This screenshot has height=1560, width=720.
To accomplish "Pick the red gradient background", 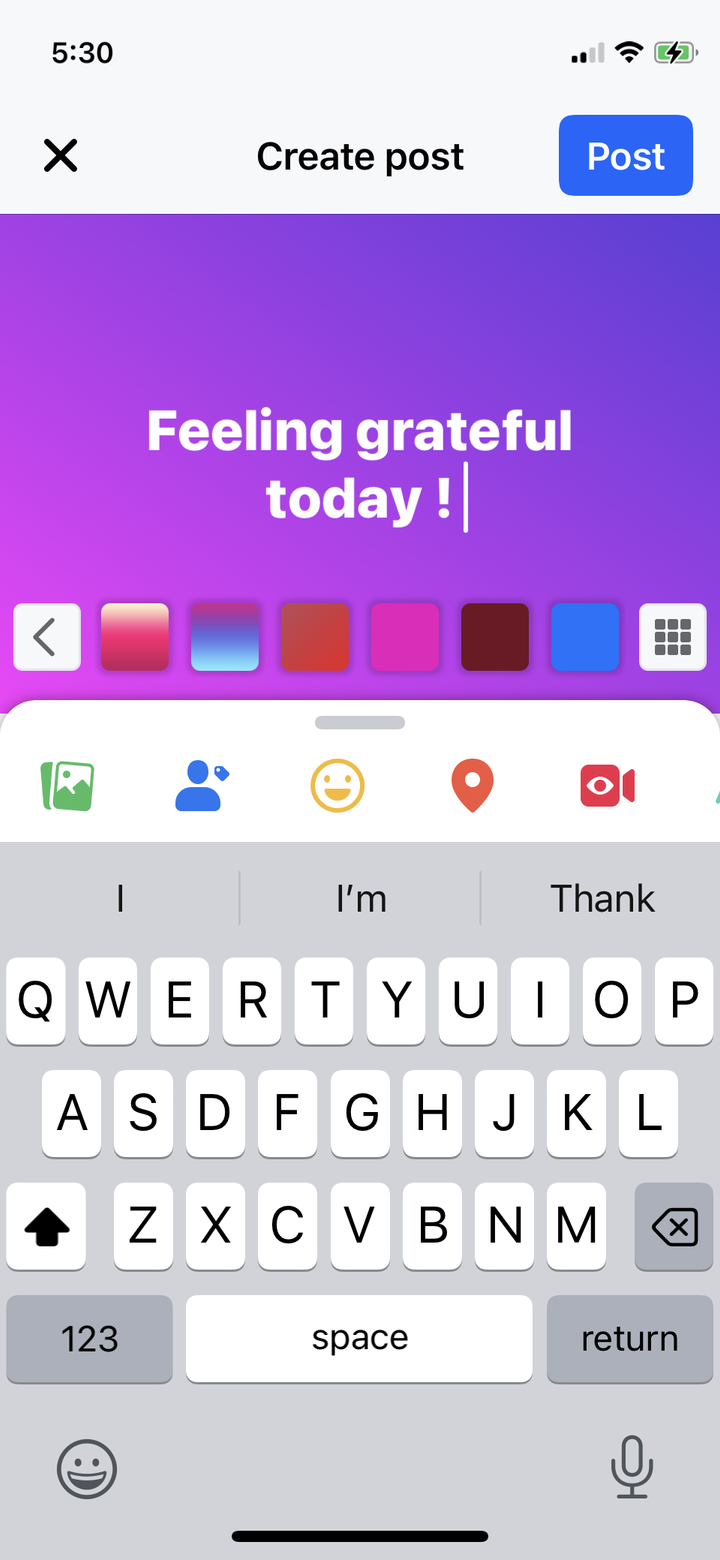I will pyautogui.click(x=315, y=637).
